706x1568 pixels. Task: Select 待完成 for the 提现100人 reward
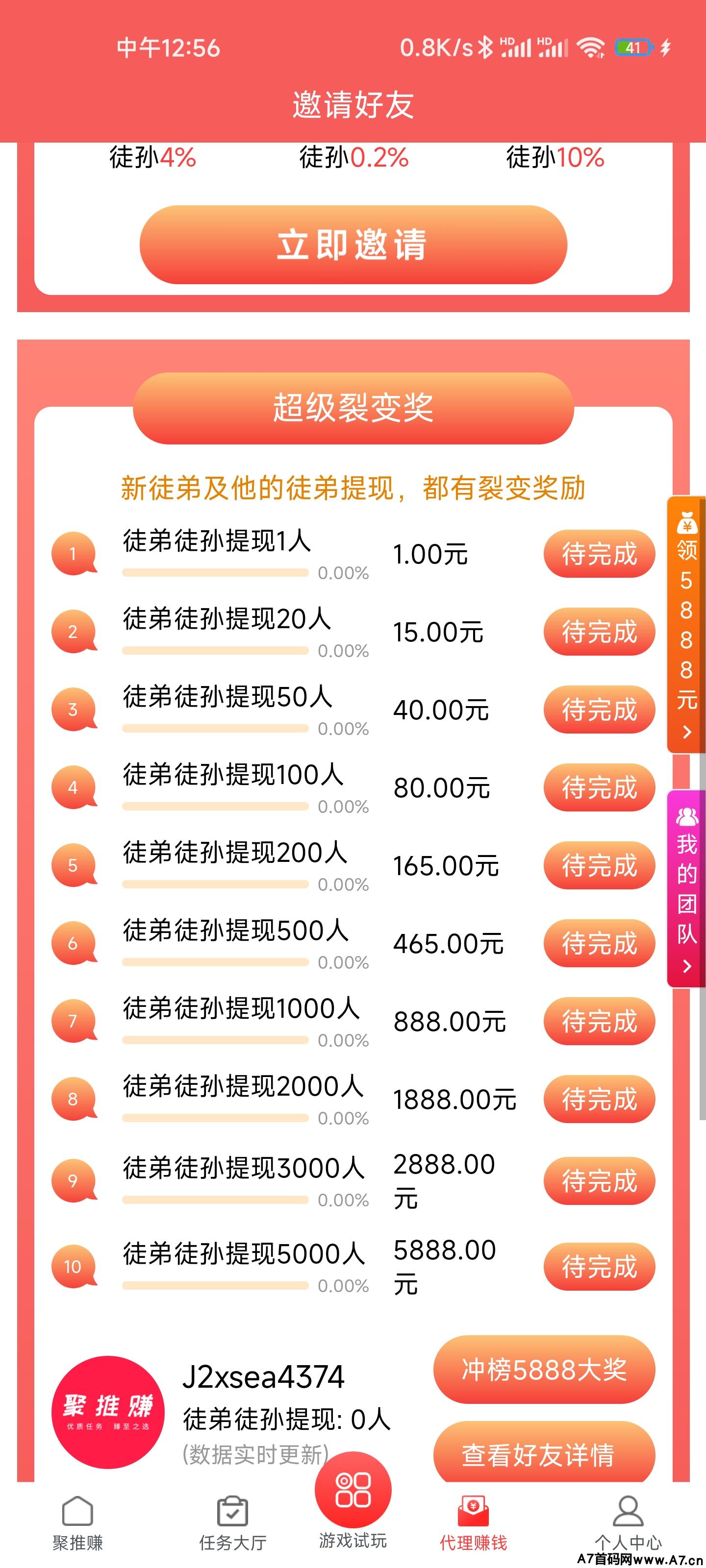[599, 787]
